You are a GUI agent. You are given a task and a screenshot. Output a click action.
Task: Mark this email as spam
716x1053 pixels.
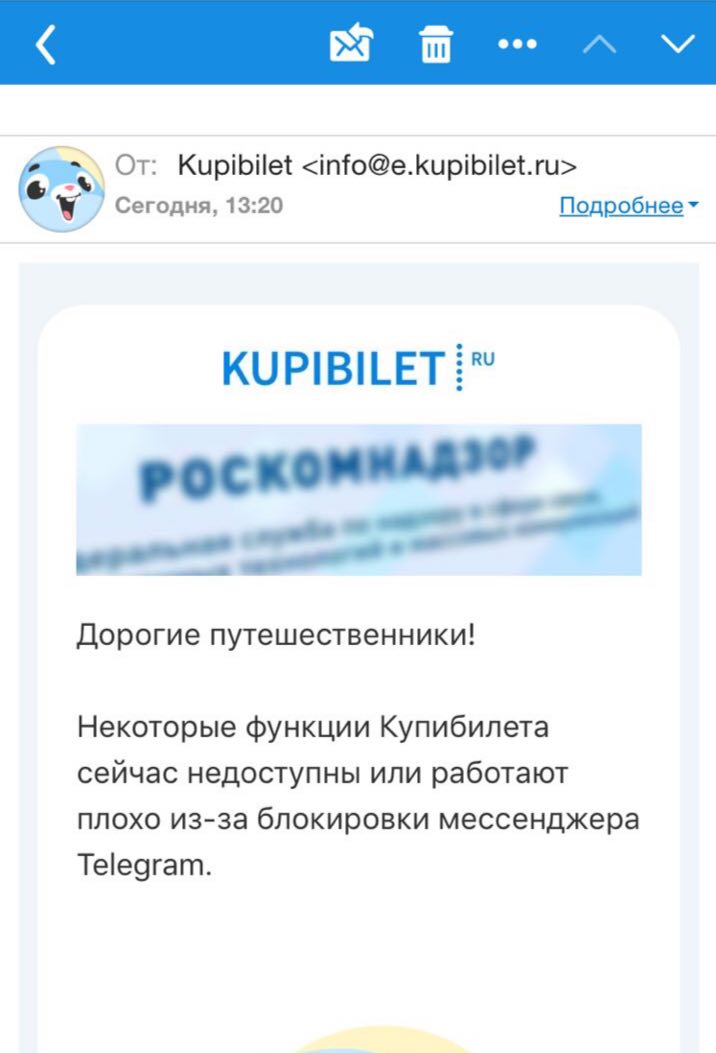pyautogui.click(x=351, y=44)
